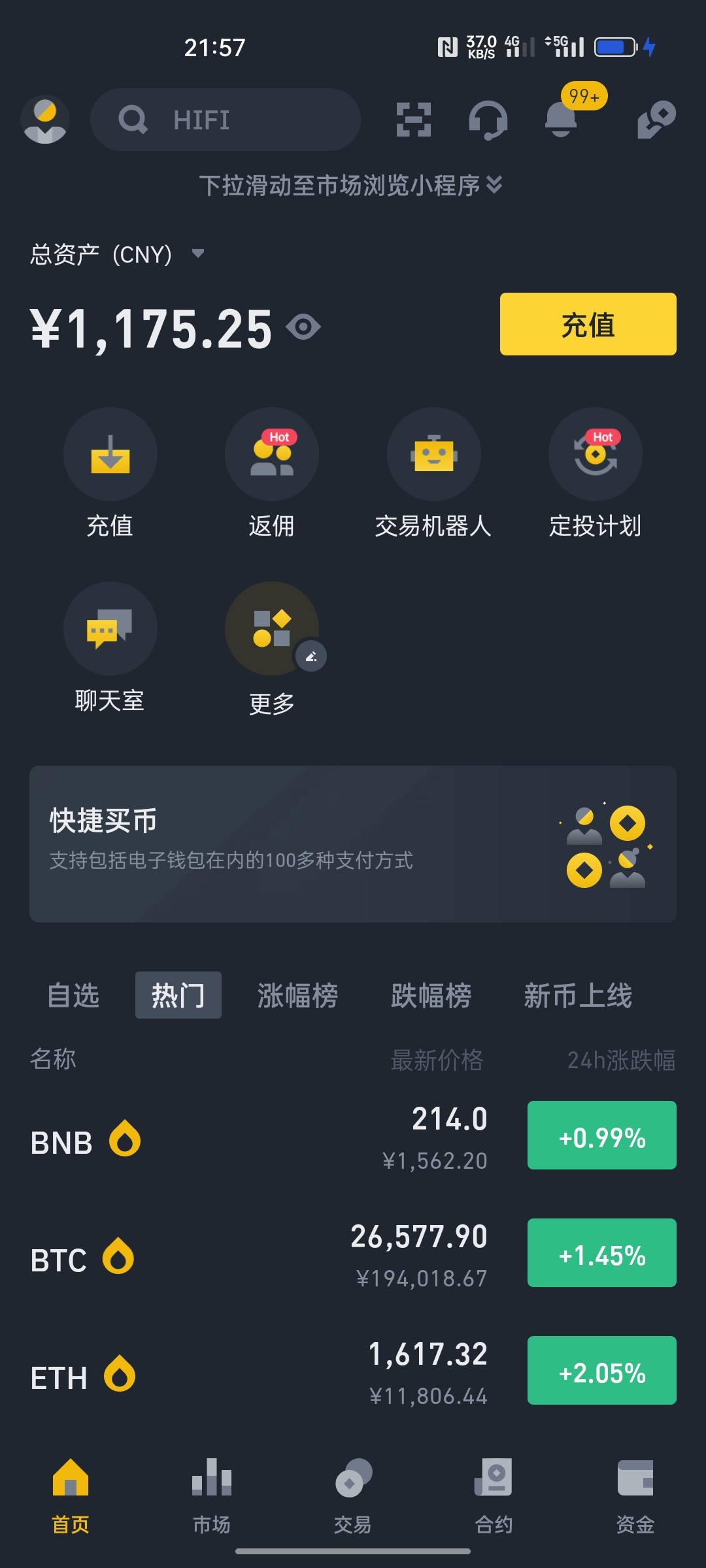Switch to the 自选 watchlist tab
The height and width of the screenshot is (1568, 706).
73,996
